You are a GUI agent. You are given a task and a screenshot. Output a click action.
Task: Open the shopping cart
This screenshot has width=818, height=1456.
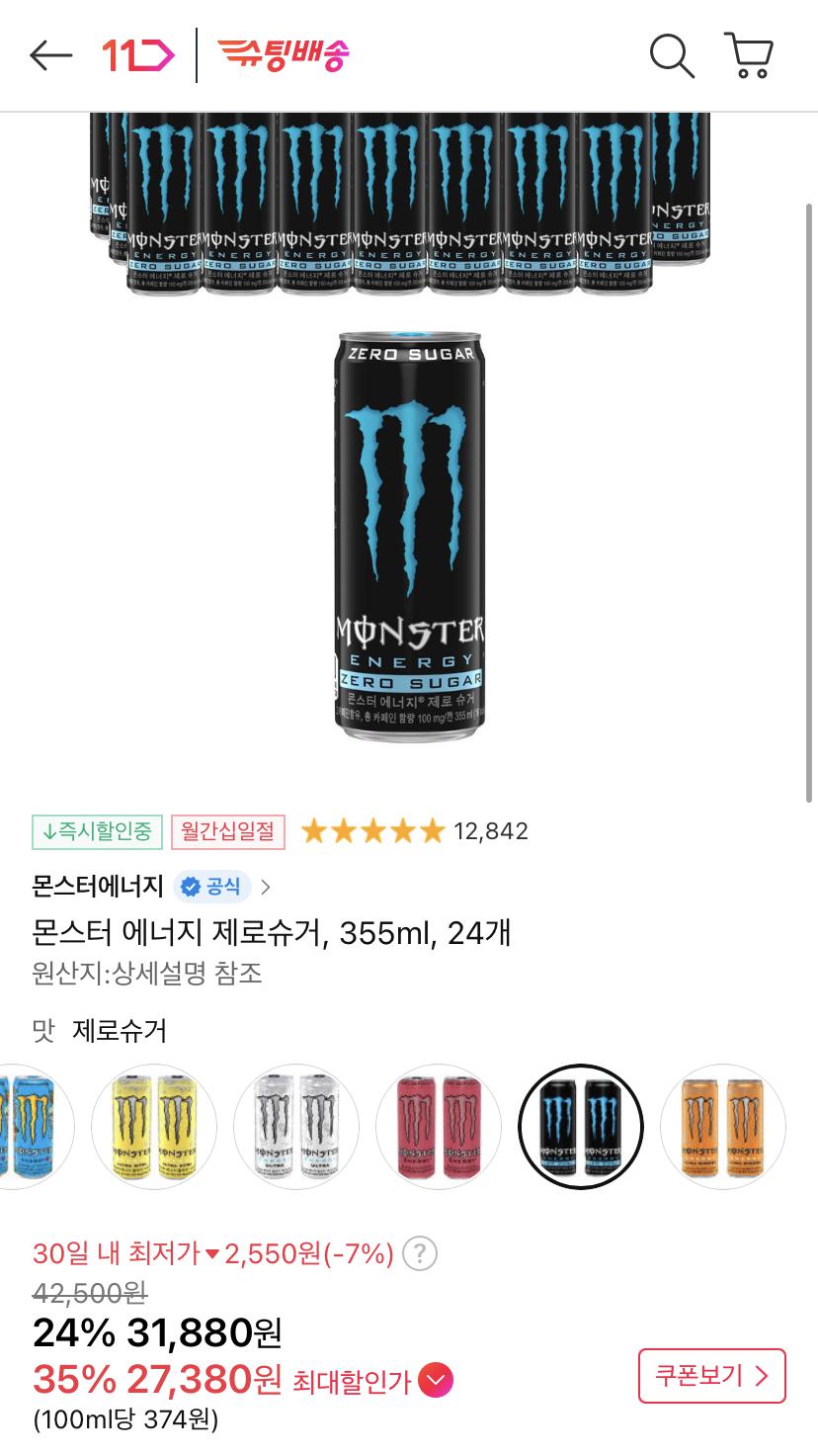(749, 56)
